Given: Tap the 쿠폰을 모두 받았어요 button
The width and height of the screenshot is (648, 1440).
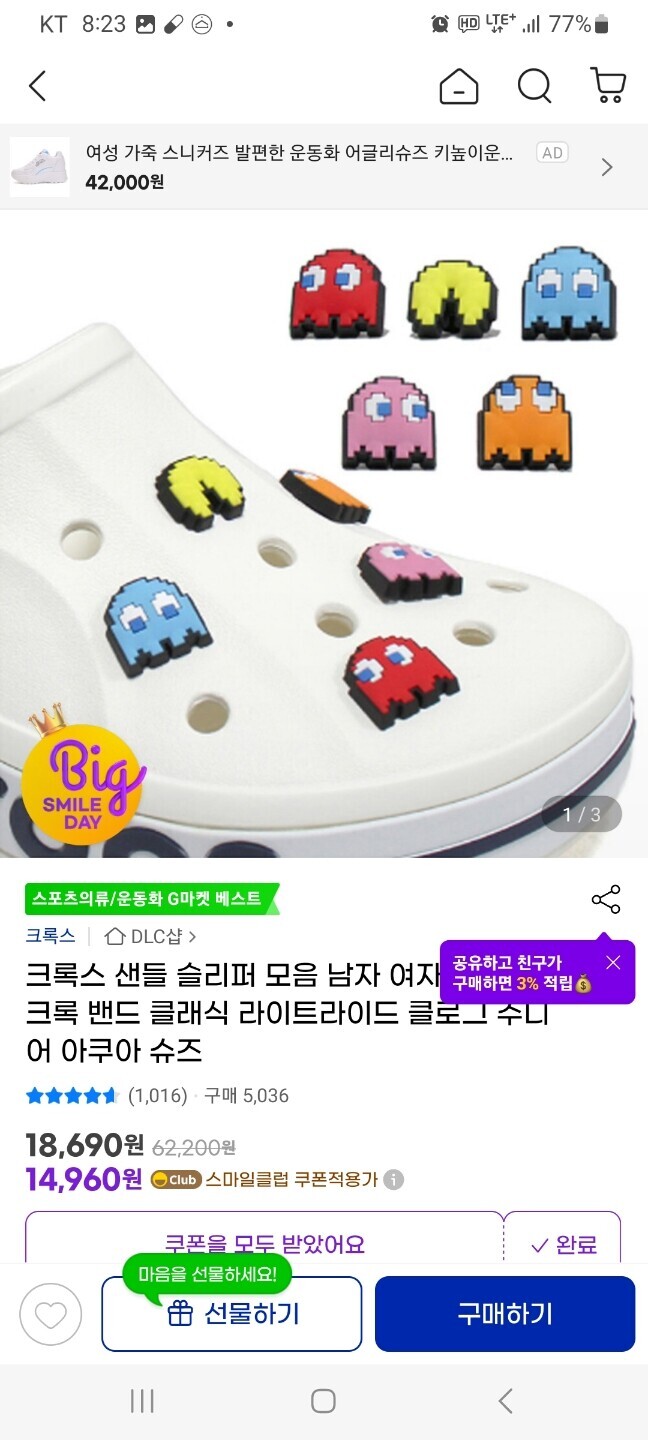Looking at the screenshot, I should tap(264, 1244).
